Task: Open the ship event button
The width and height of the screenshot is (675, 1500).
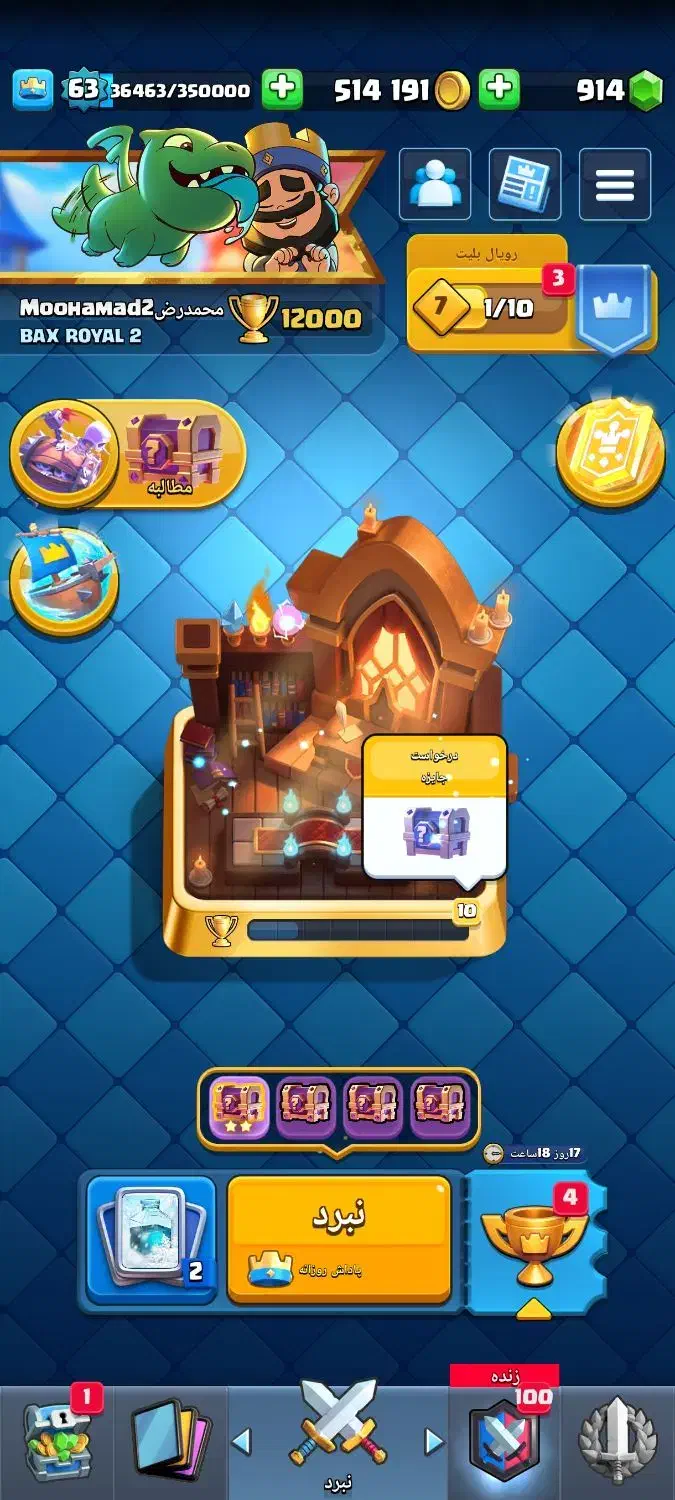Action: [64, 582]
